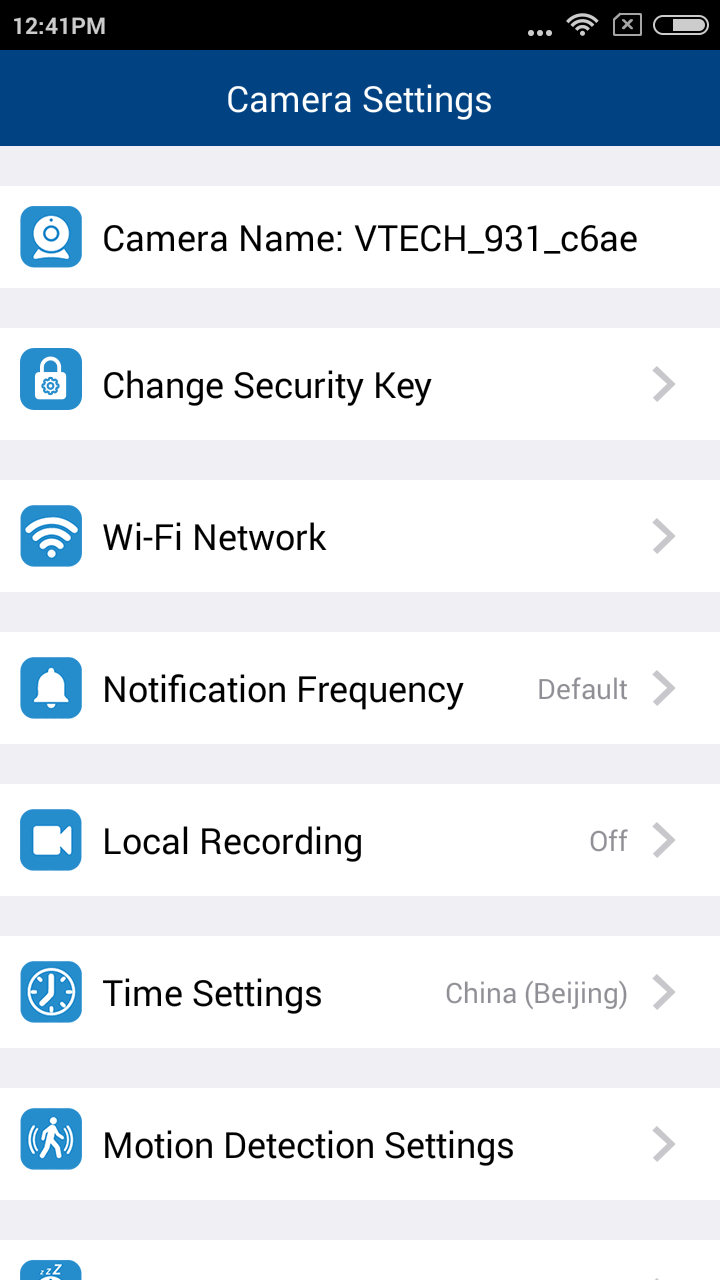Tap the Wi-Fi icon in the status bar

pyautogui.click(x=582, y=25)
